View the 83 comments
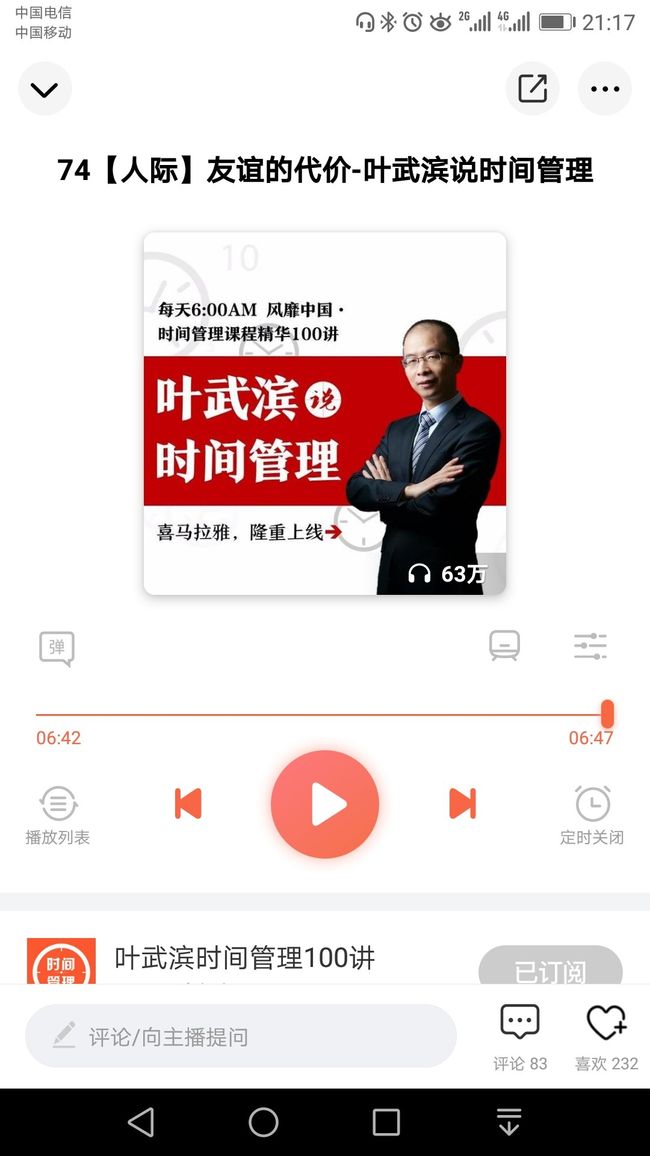Image resolution: width=650 pixels, height=1156 pixels. click(x=520, y=1037)
